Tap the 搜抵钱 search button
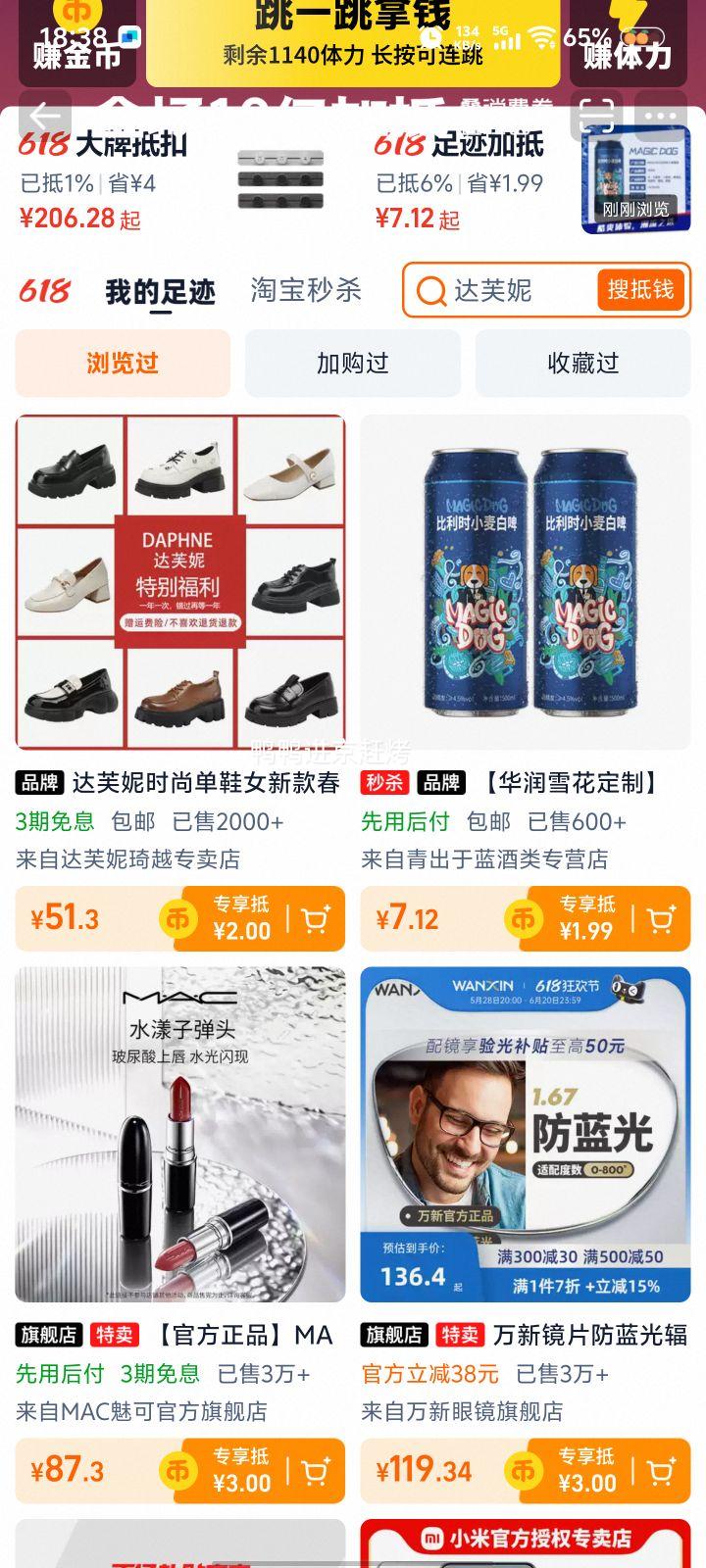The width and height of the screenshot is (706, 1568). (x=640, y=290)
